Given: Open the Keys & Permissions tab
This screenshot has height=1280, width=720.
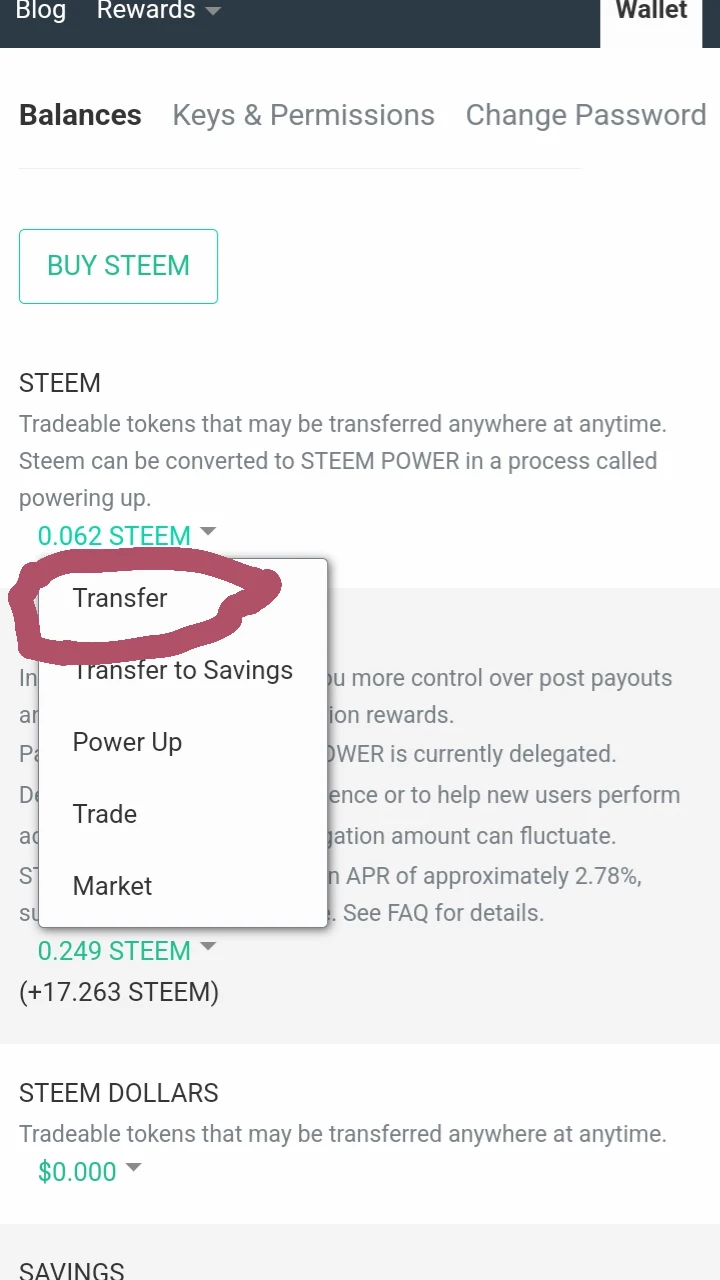Looking at the screenshot, I should pos(303,115).
